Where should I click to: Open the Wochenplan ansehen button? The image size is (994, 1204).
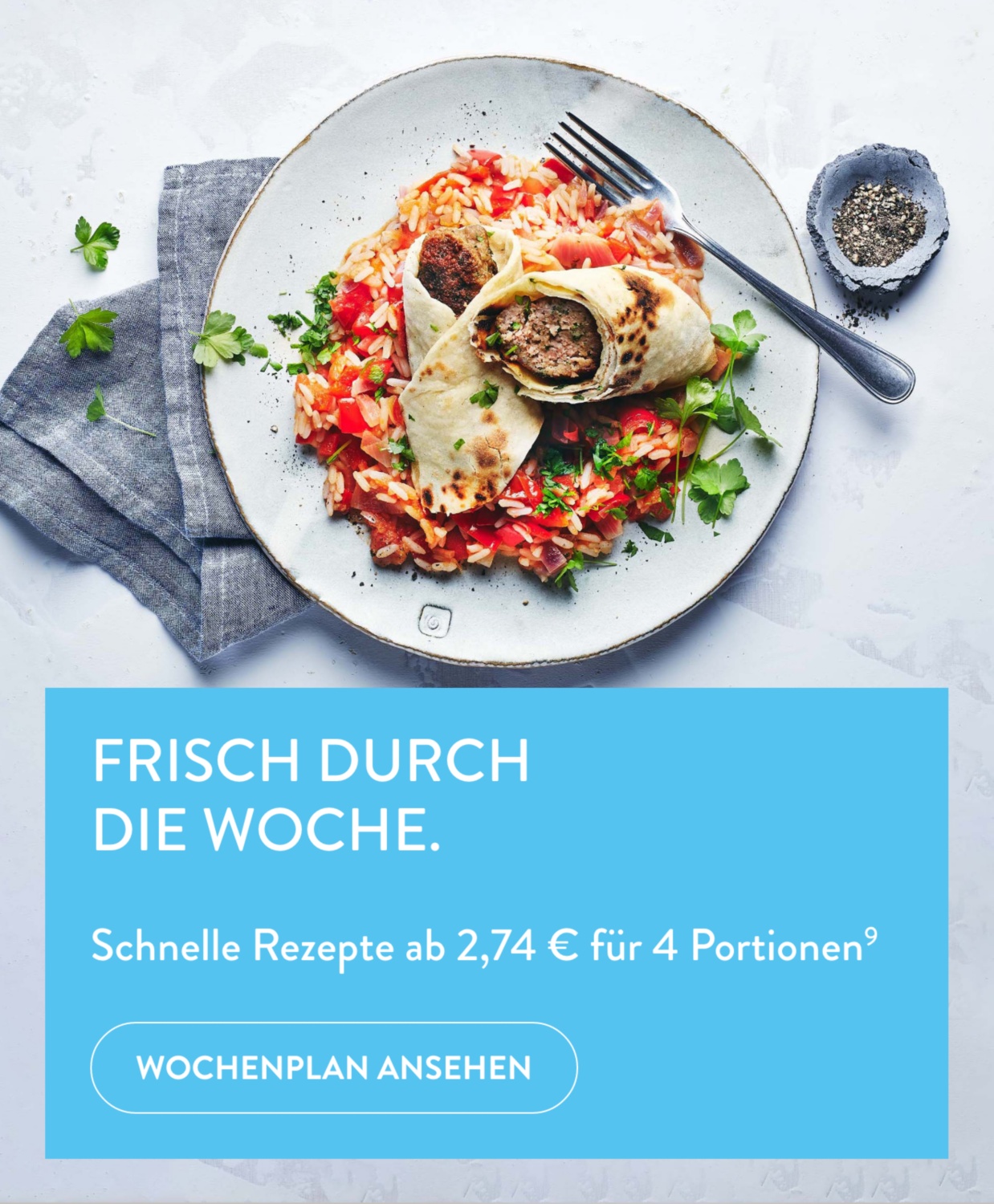pos(334,1068)
